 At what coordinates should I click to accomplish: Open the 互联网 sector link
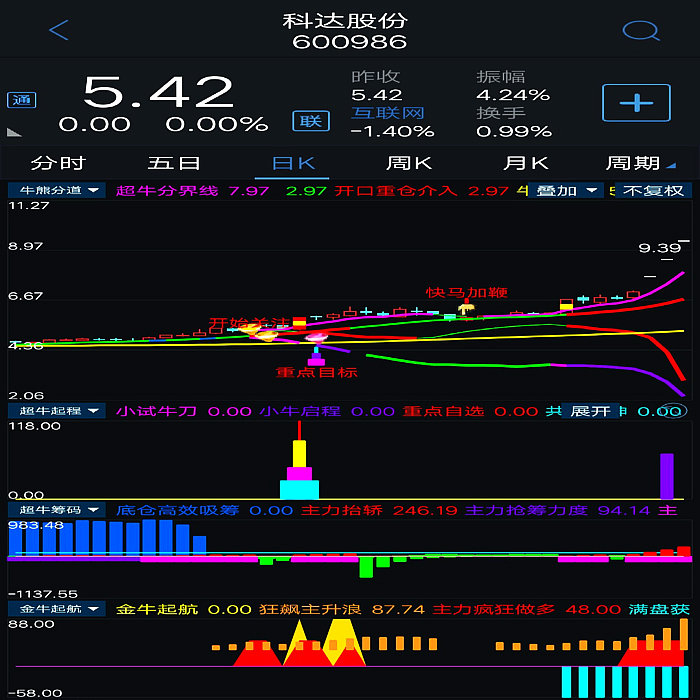tap(388, 113)
